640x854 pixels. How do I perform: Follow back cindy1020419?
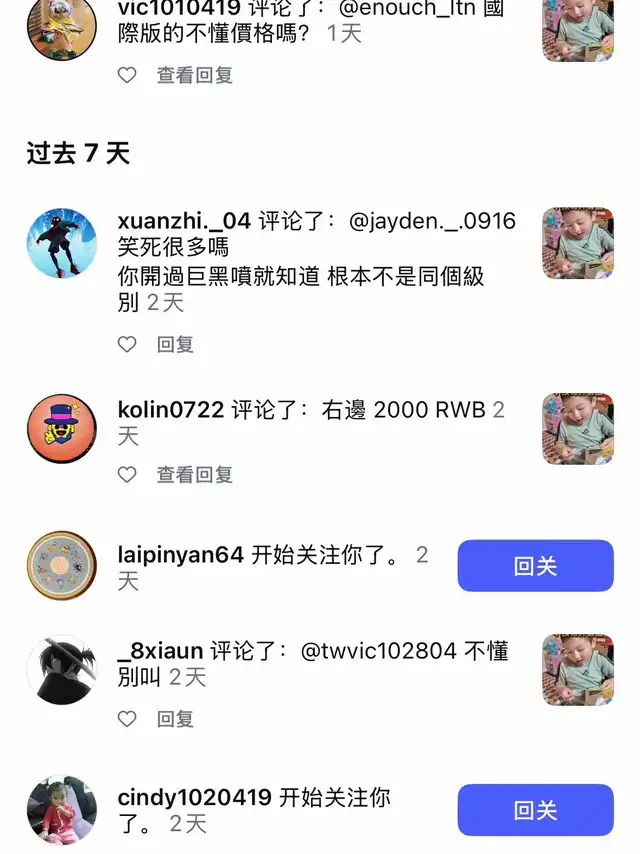coord(535,810)
